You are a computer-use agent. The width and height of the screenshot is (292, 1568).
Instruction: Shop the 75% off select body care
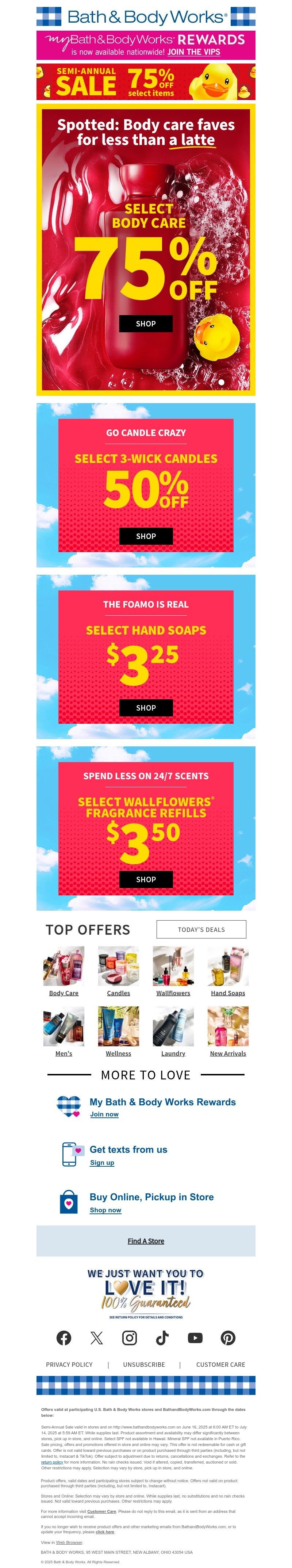[x=145, y=323]
